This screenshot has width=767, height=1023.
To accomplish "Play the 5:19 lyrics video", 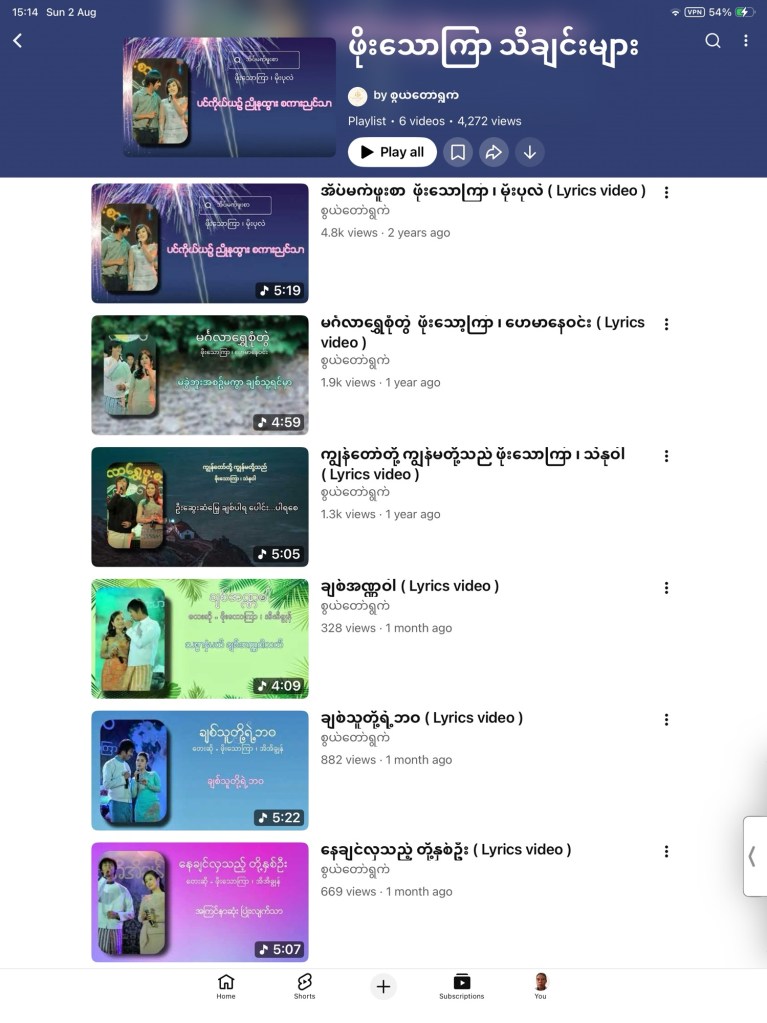I will (200, 243).
